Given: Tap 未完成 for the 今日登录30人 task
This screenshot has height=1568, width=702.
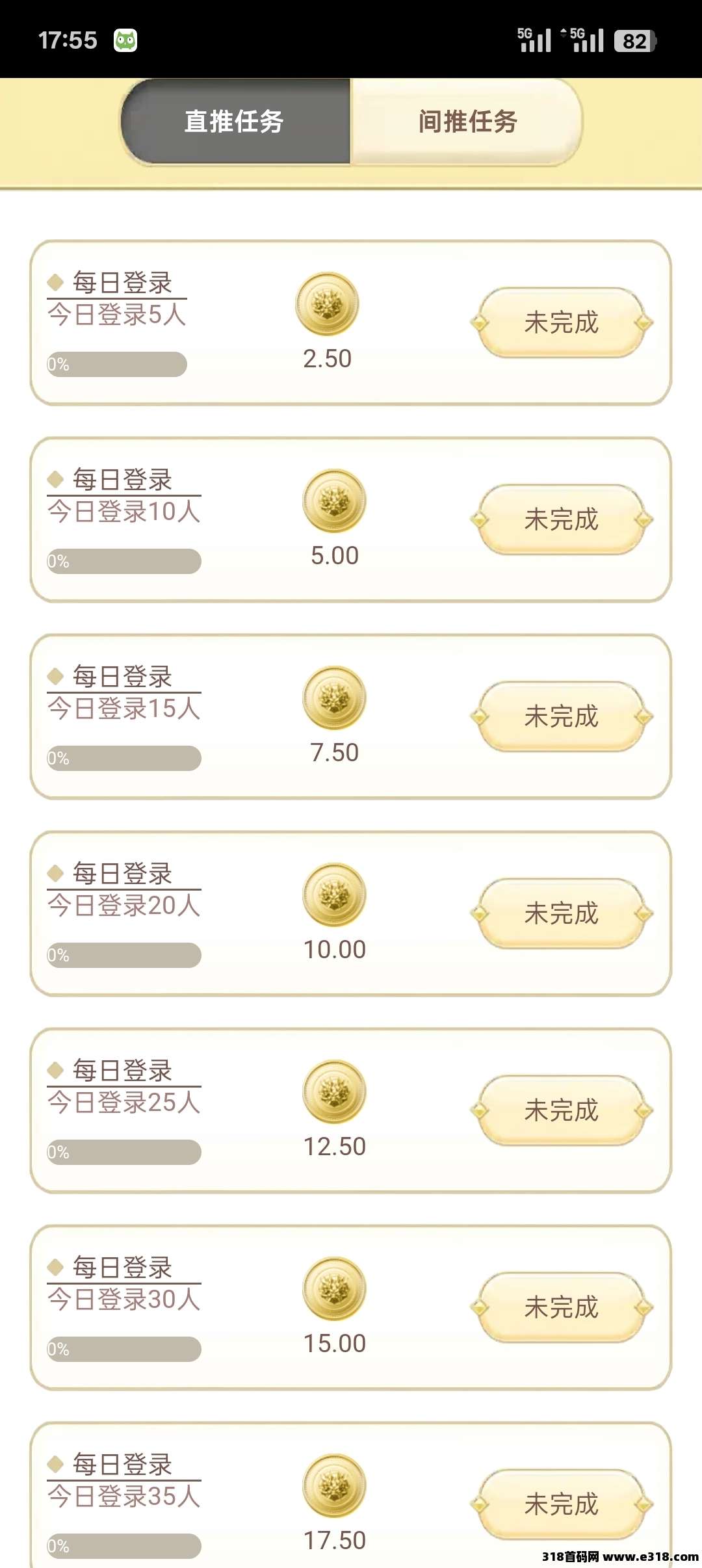Looking at the screenshot, I should click(562, 1307).
